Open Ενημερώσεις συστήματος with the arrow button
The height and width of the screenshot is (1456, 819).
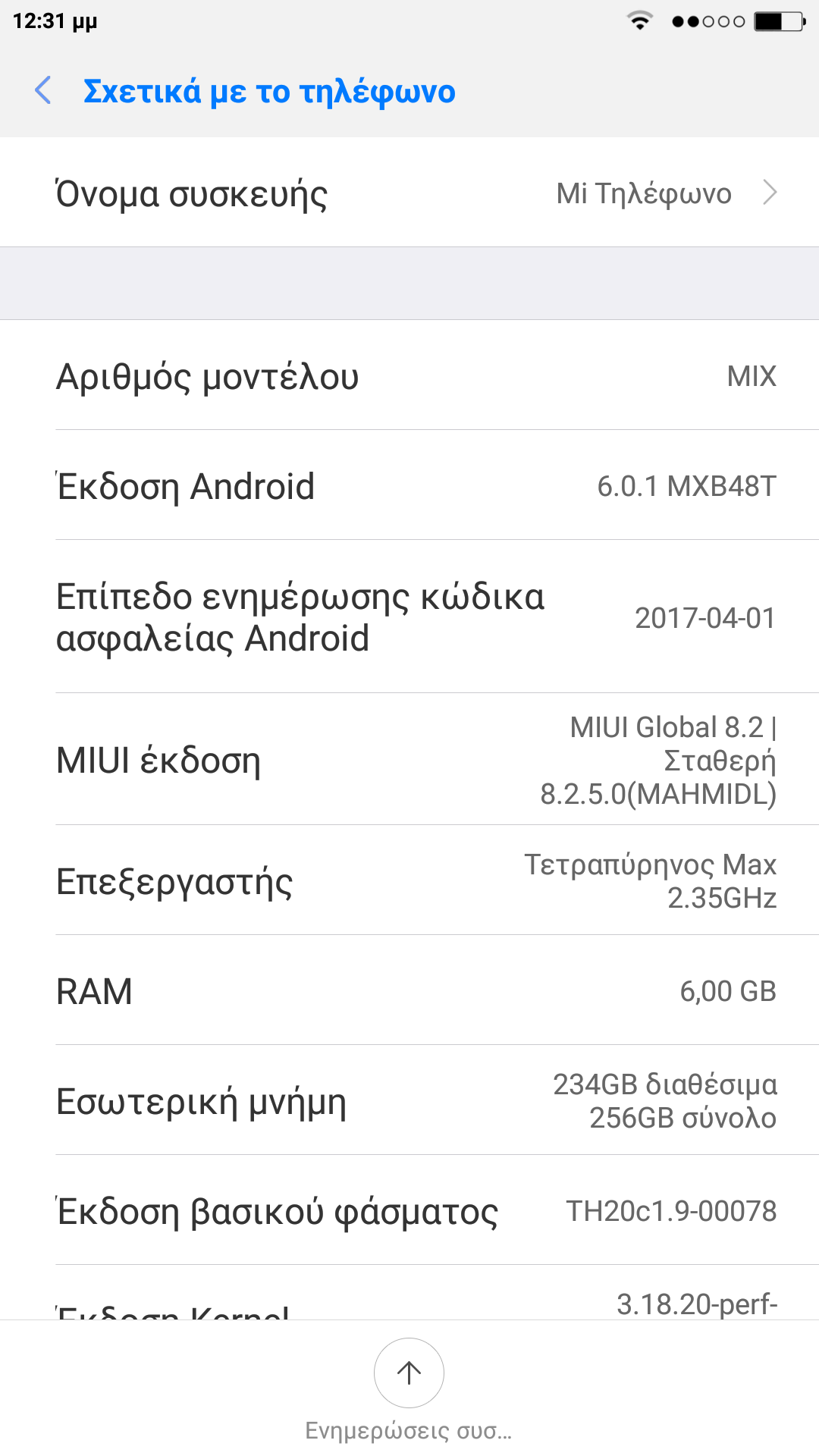[409, 1373]
